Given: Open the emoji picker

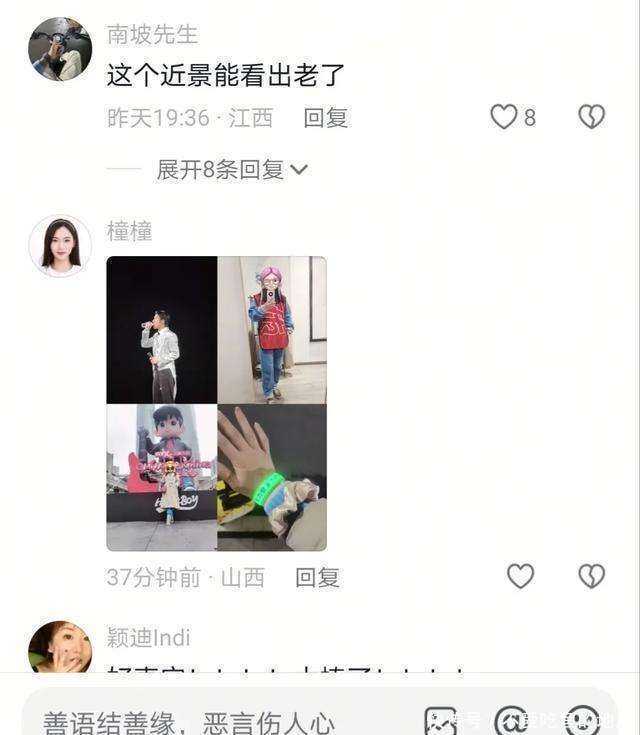Looking at the screenshot, I should (582, 720).
